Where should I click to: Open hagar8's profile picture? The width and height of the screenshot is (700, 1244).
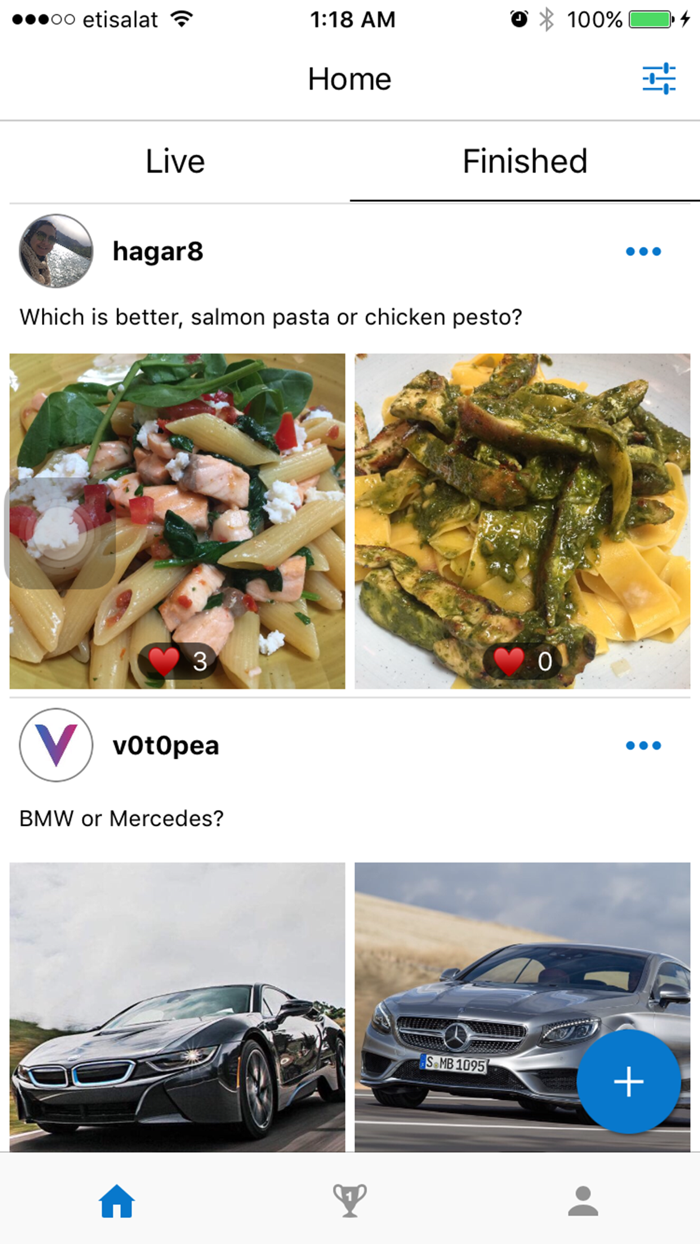pyautogui.click(x=56, y=251)
